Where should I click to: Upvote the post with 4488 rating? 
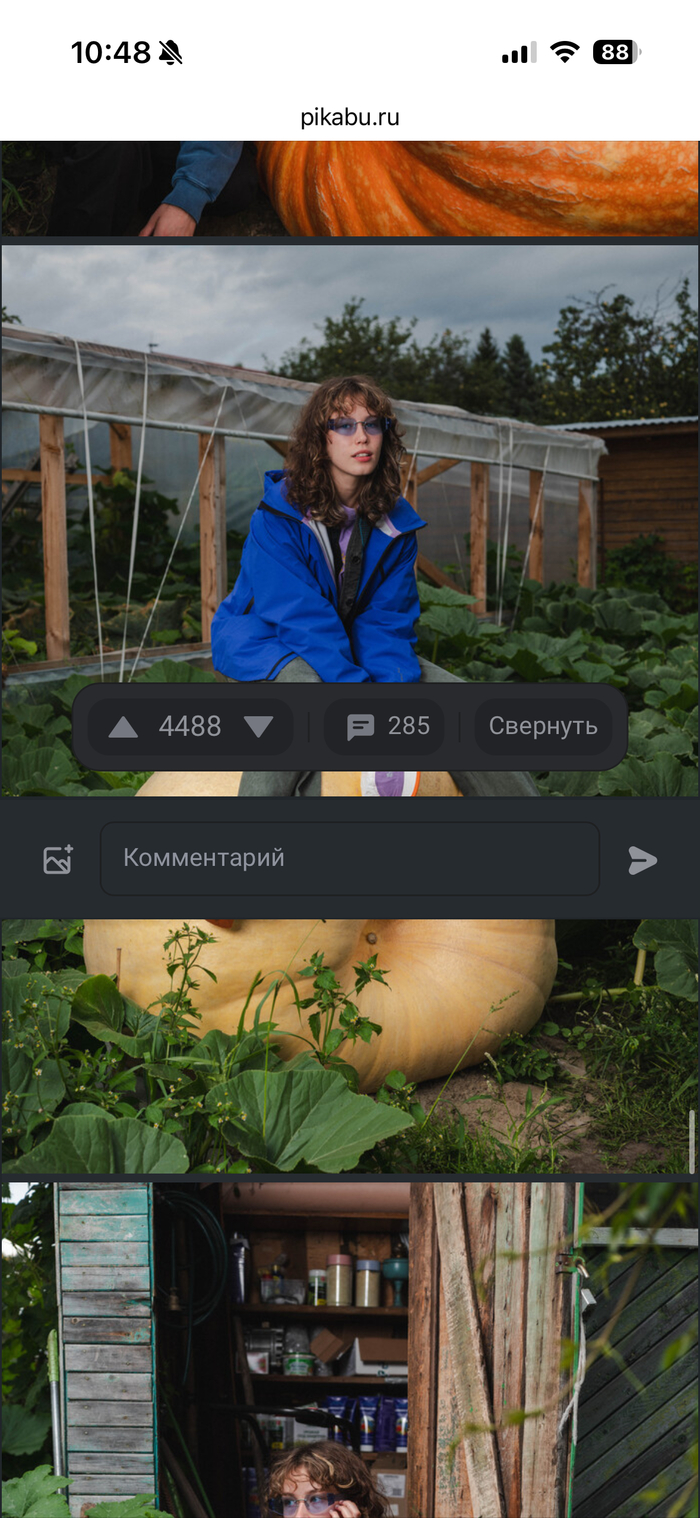[x=123, y=727]
